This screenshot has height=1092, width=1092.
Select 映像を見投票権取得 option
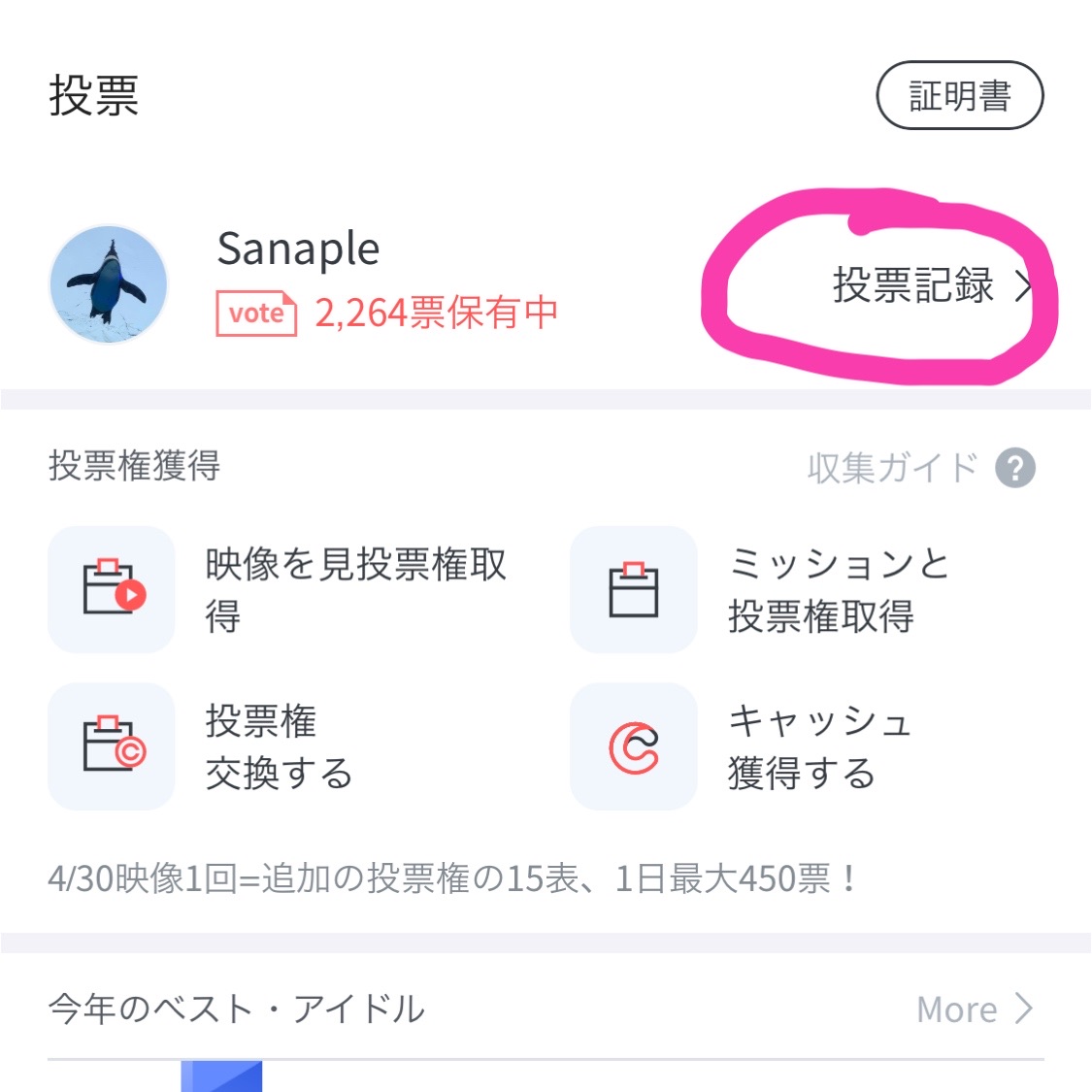click(x=281, y=589)
